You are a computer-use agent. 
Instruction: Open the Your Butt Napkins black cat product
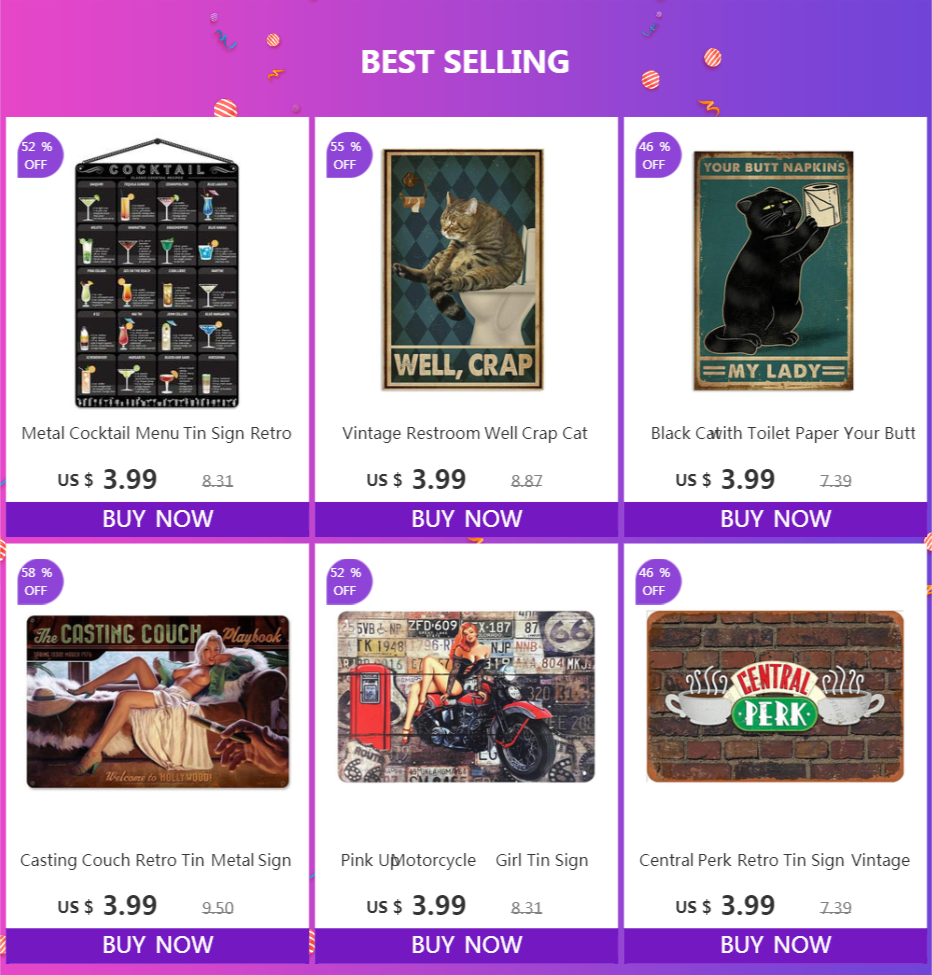click(x=773, y=270)
